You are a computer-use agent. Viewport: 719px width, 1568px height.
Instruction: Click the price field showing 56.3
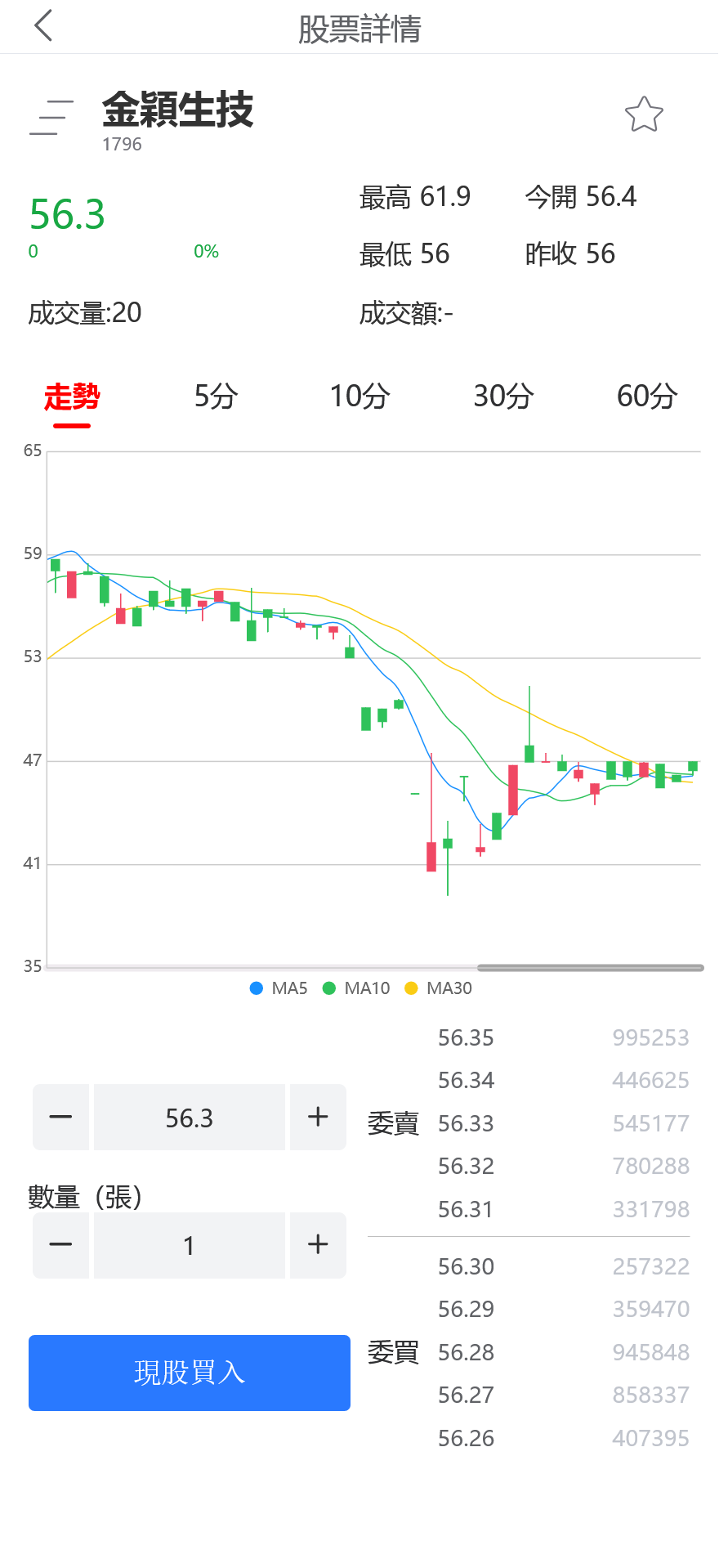coord(189,1117)
